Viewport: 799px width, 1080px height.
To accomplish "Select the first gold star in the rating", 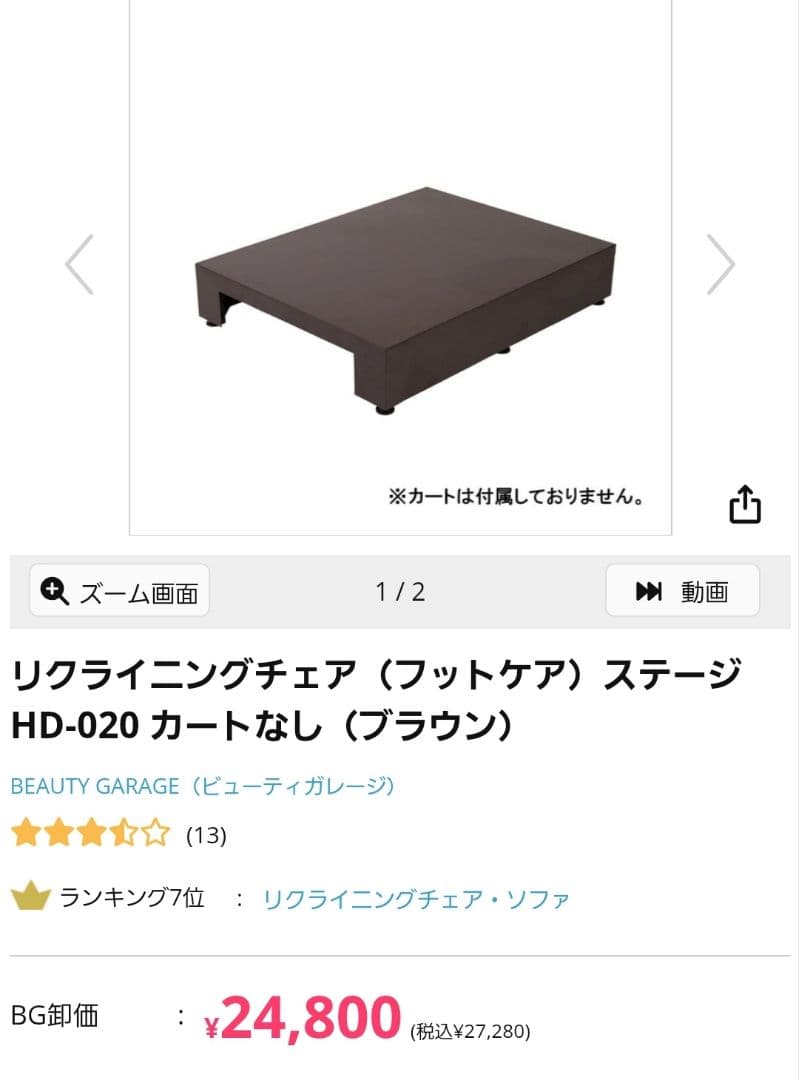I will click(x=24, y=832).
